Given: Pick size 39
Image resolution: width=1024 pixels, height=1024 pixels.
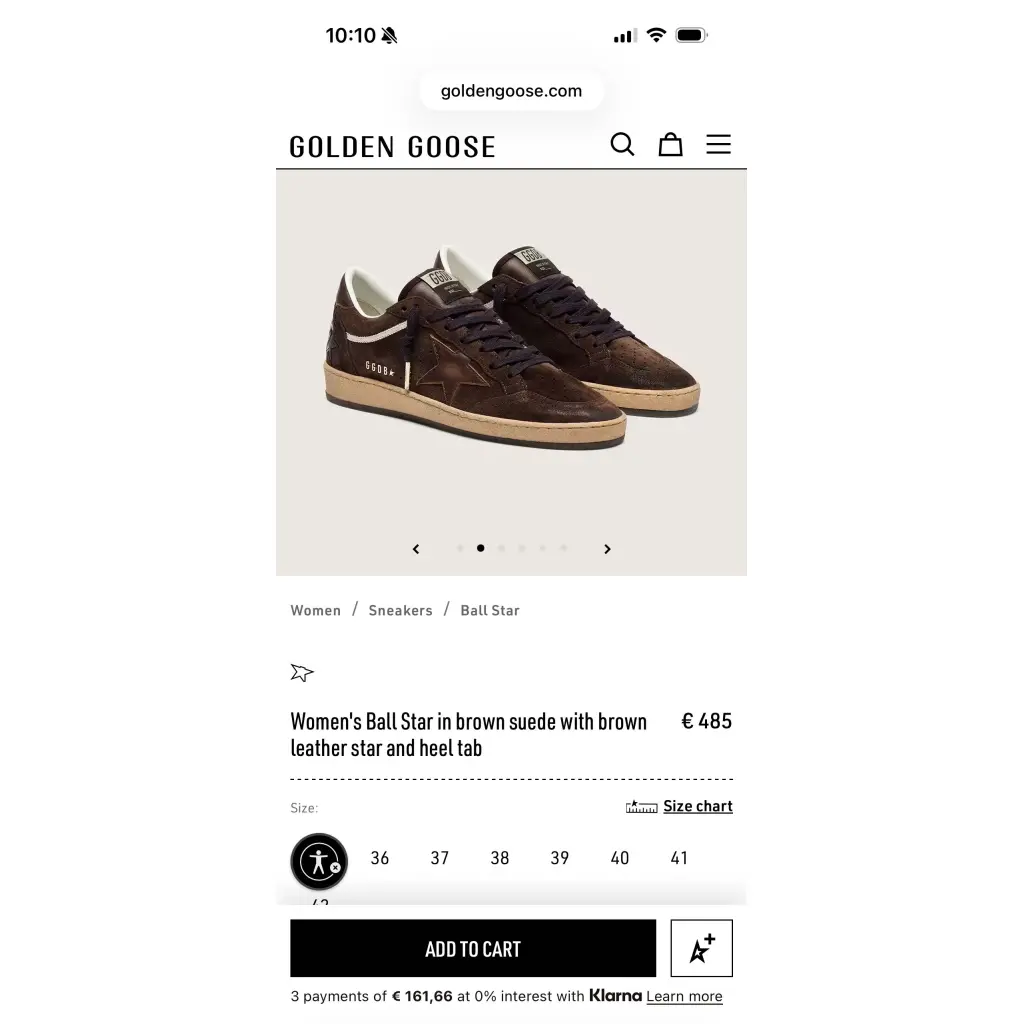Looking at the screenshot, I should 560,858.
